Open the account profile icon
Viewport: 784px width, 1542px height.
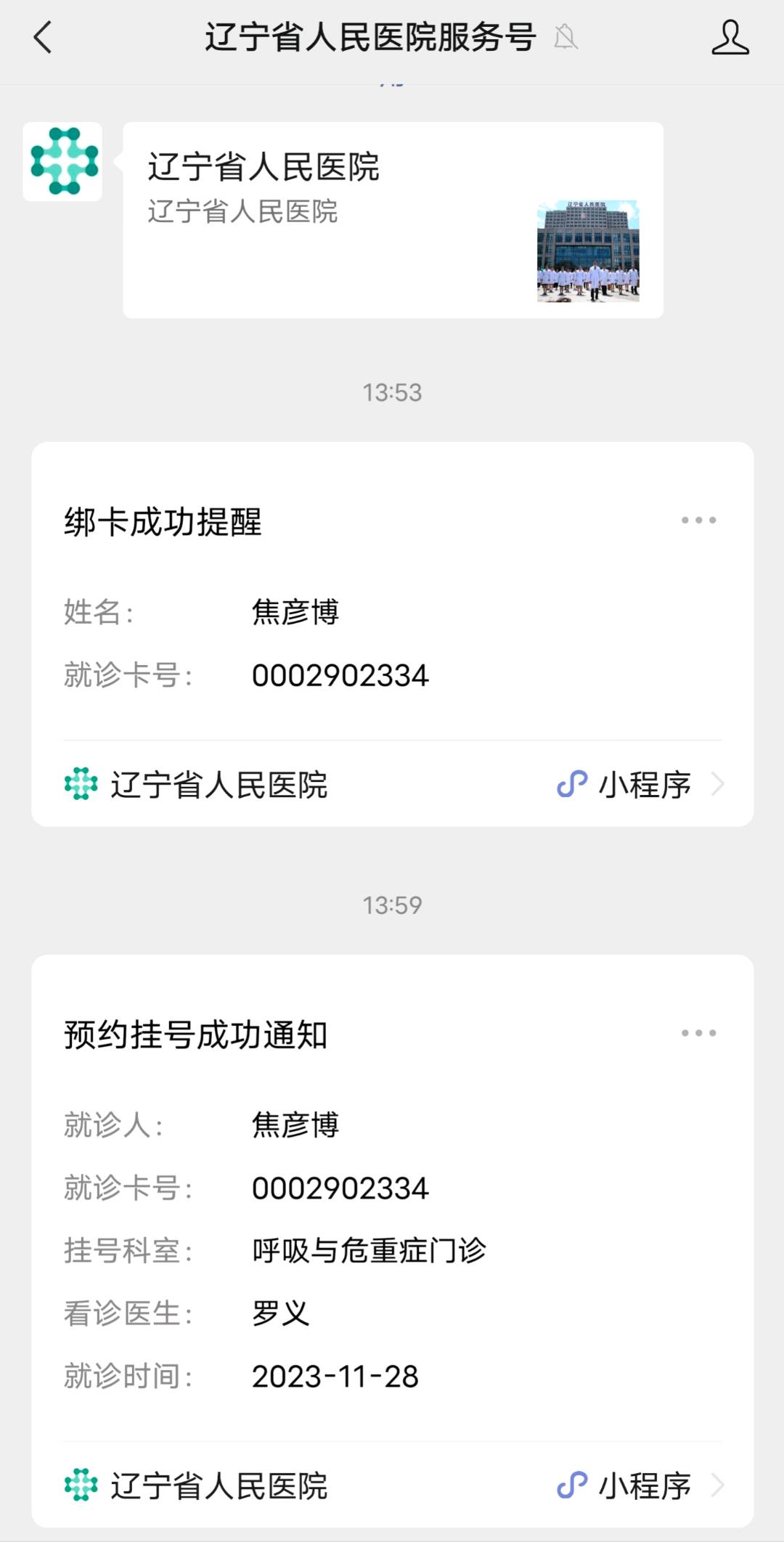[730, 37]
